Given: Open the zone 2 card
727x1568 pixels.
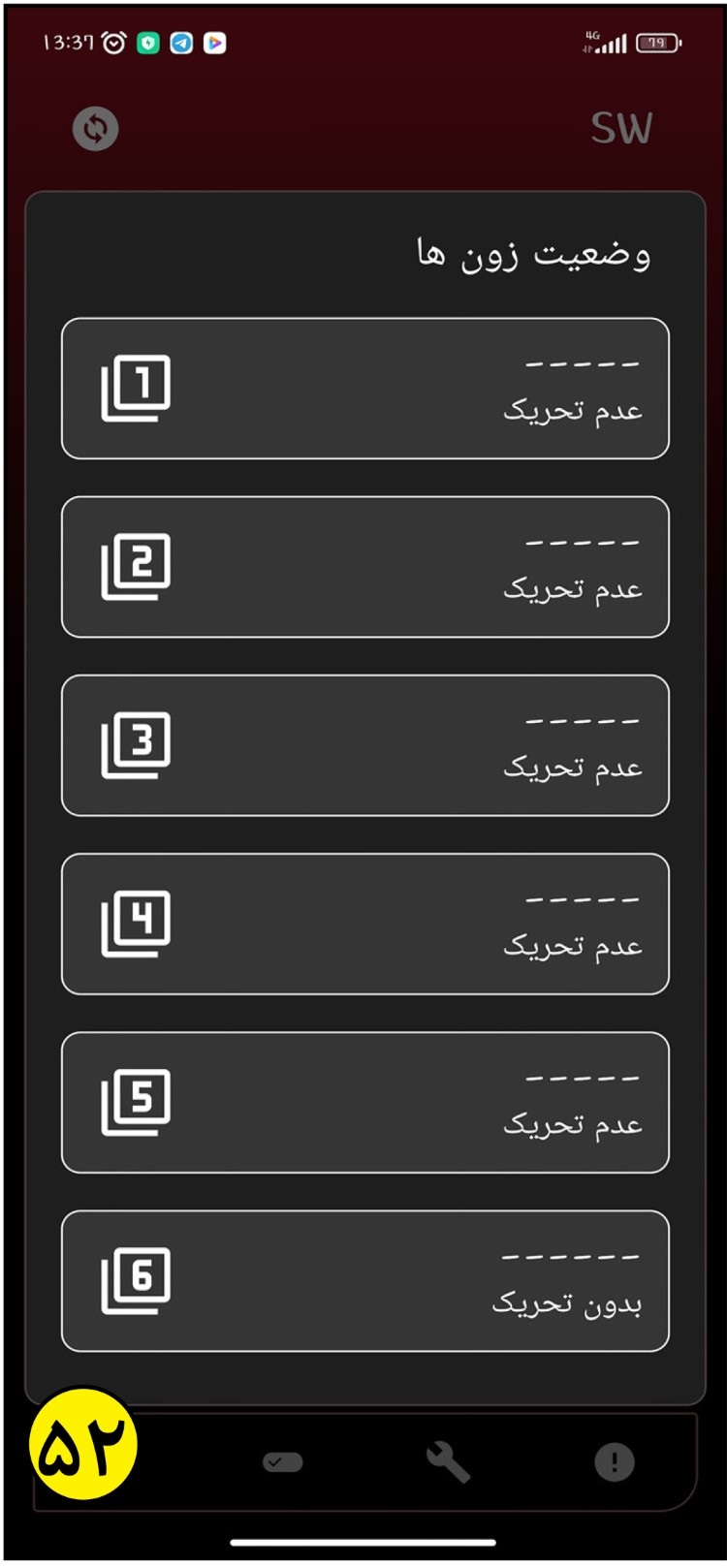Looking at the screenshot, I should pyautogui.click(x=365, y=567).
